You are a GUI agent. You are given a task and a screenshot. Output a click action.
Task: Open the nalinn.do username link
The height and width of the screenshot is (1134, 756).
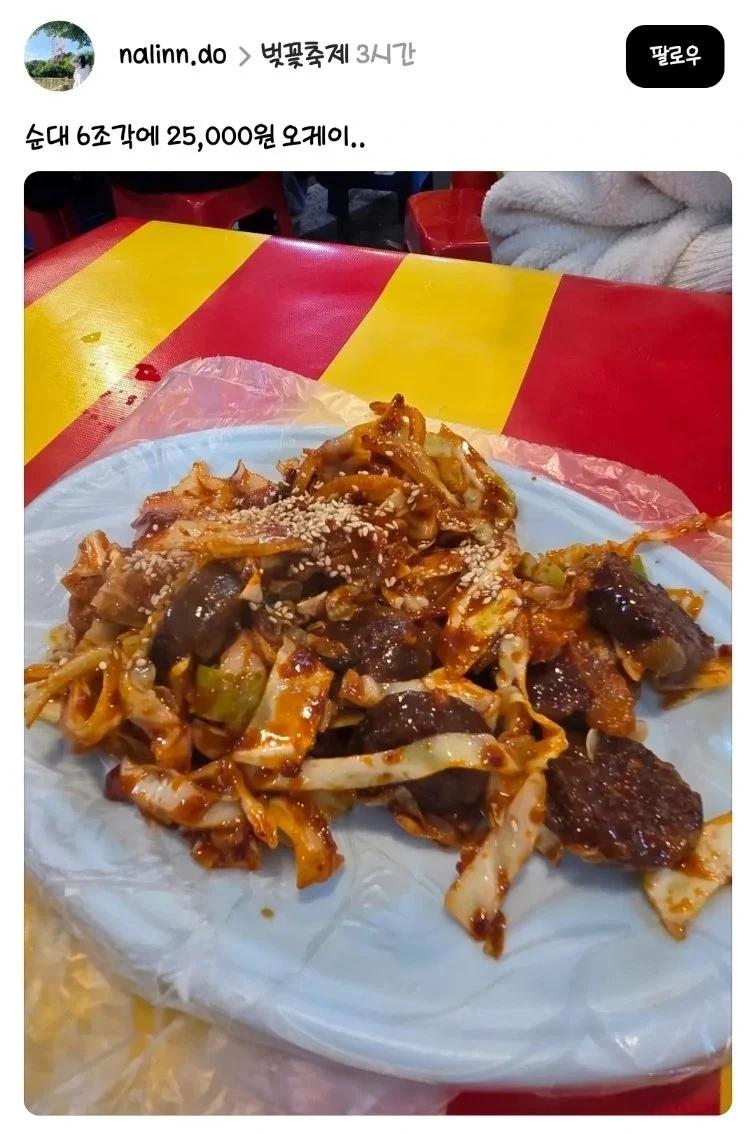pos(172,55)
